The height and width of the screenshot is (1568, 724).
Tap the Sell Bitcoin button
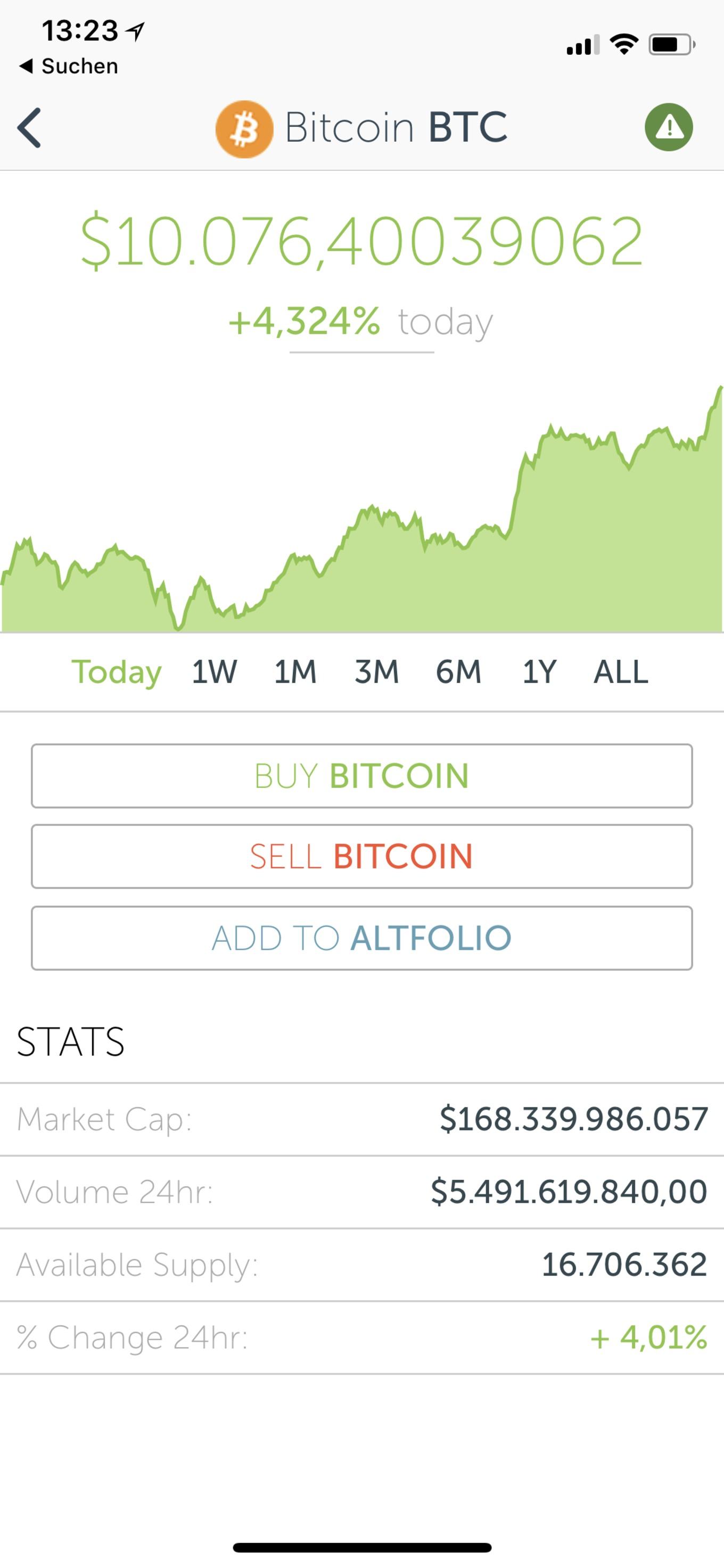(362, 857)
